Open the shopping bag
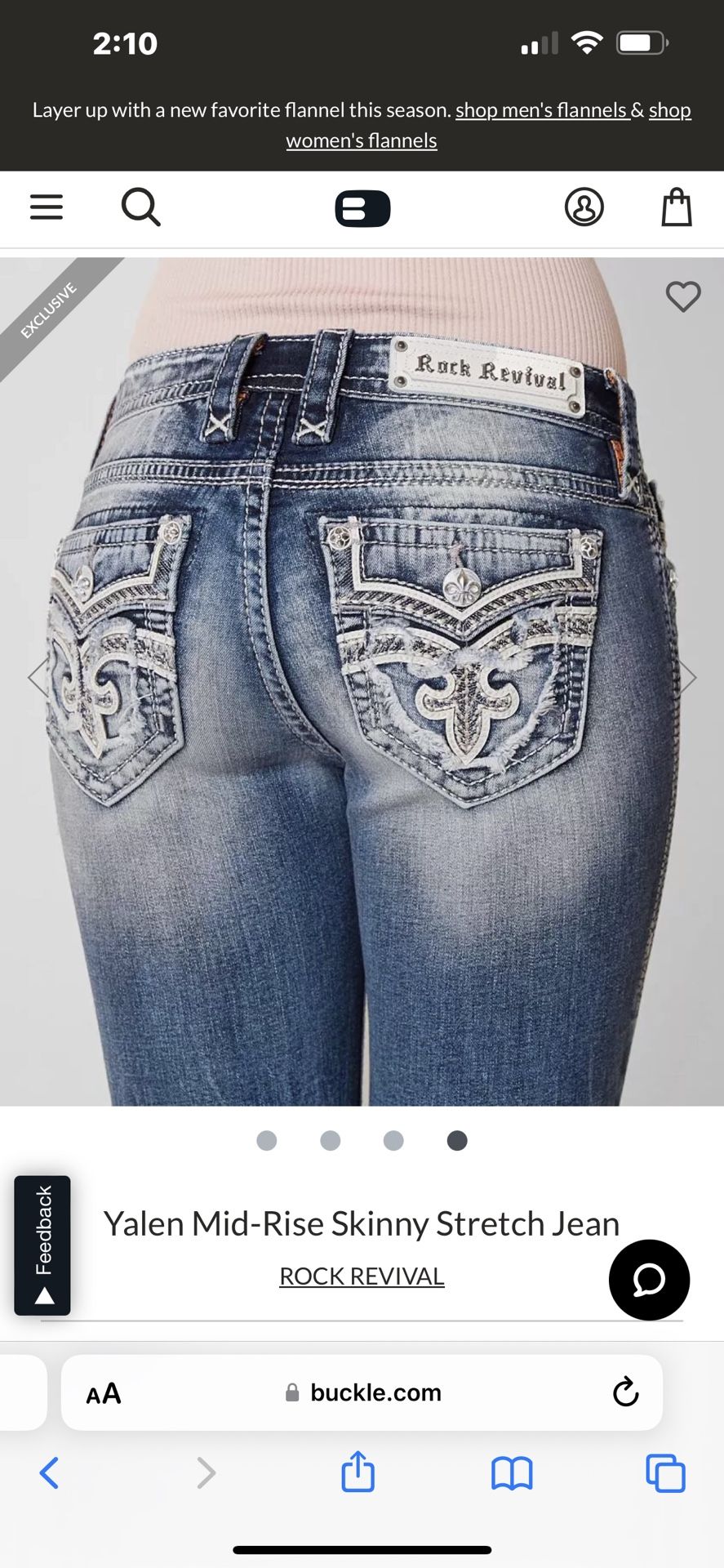This screenshot has height=1568, width=724. pyautogui.click(x=676, y=207)
